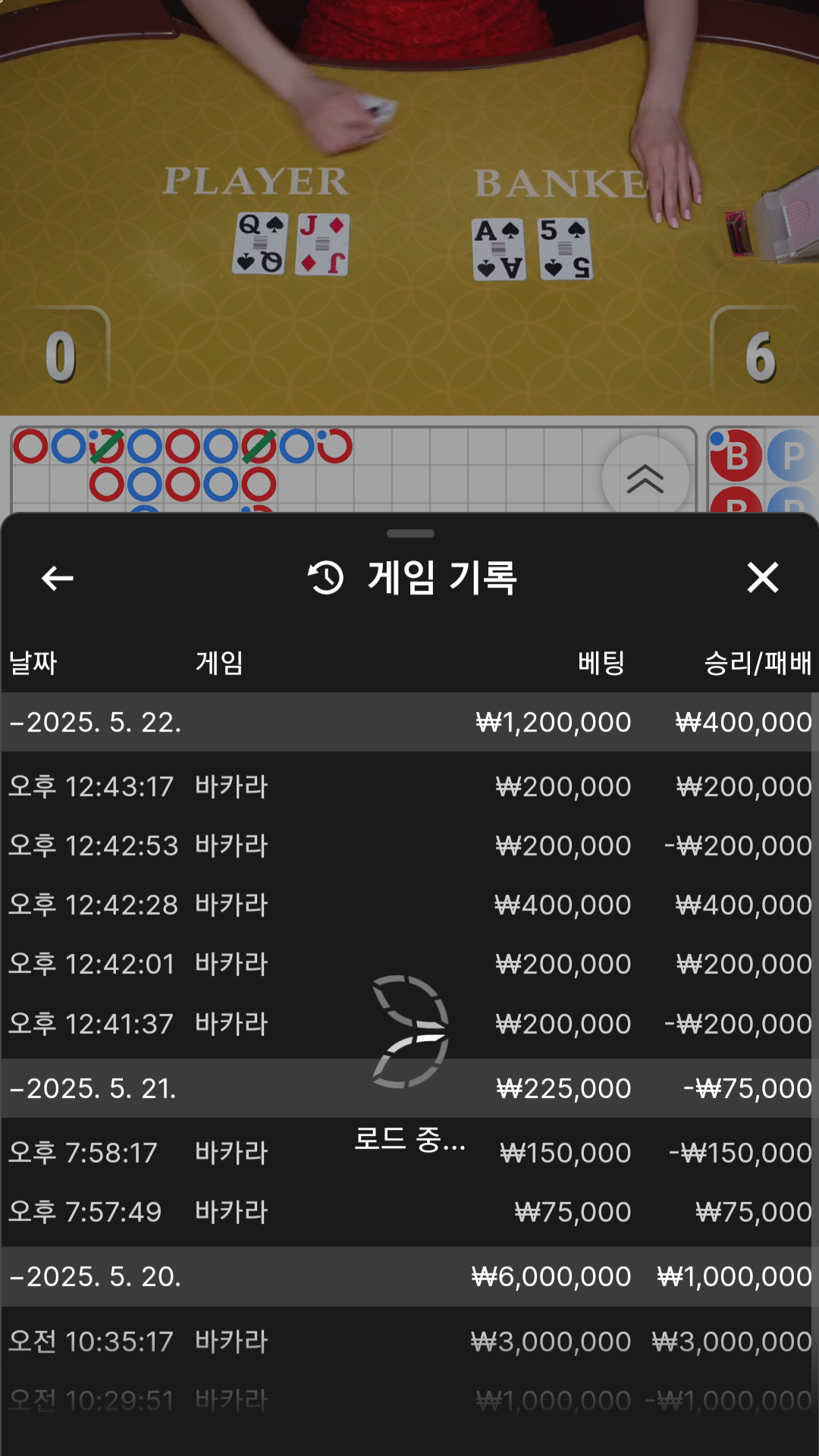
Task: Go back from game history panel
Action: pyautogui.click(x=57, y=578)
